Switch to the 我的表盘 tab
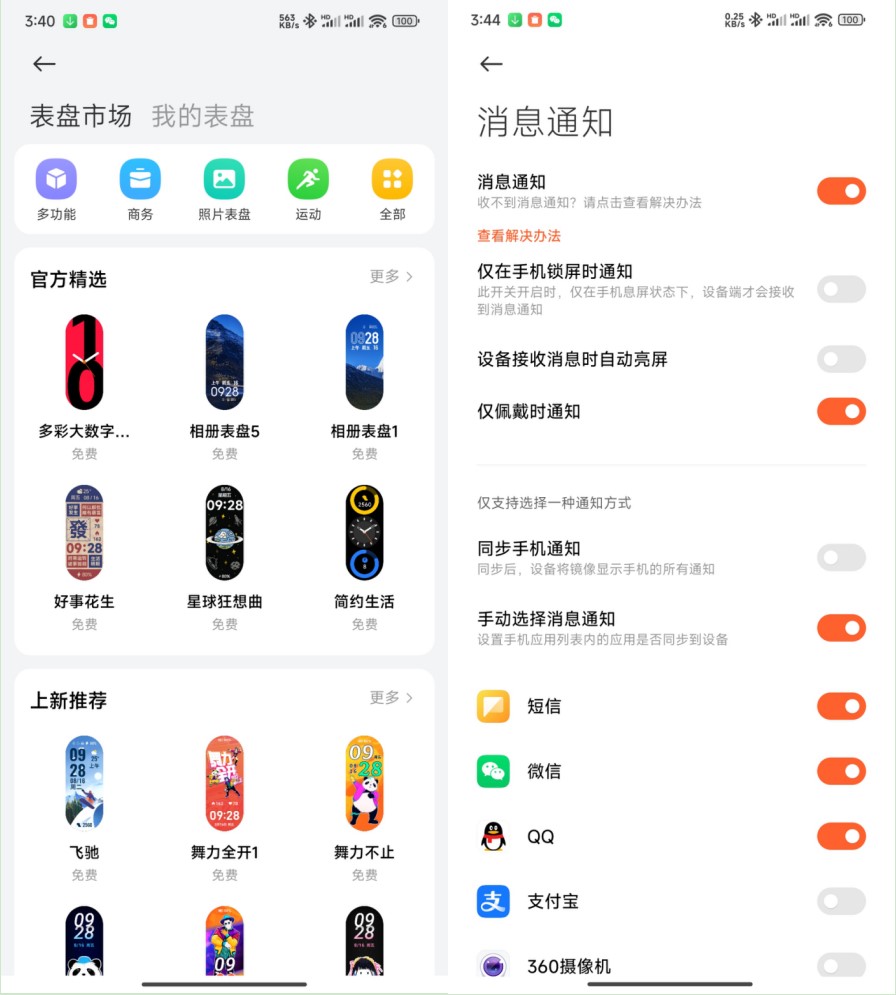896x995 pixels. pyautogui.click(x=203, y=116)
